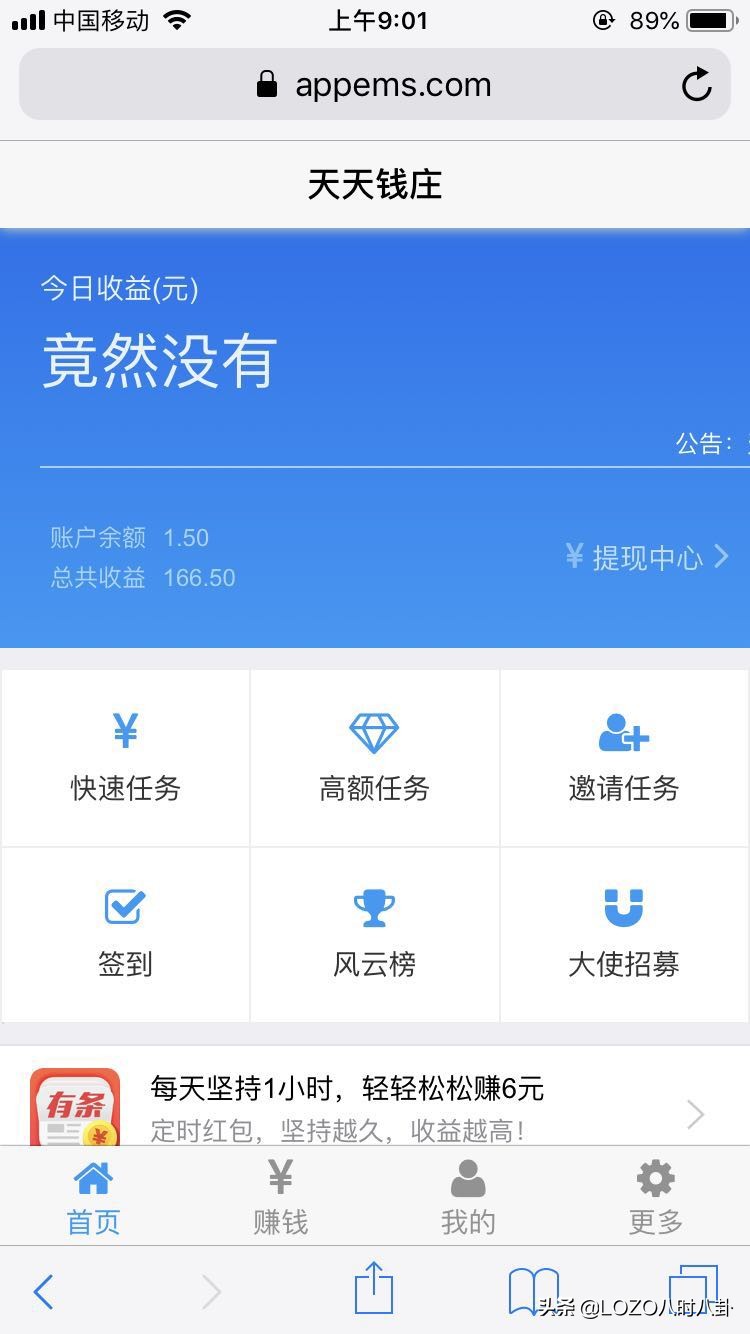Select the home icon above 首页
The height and width of the screenshot is (1334, 750).
point(92,1180)
